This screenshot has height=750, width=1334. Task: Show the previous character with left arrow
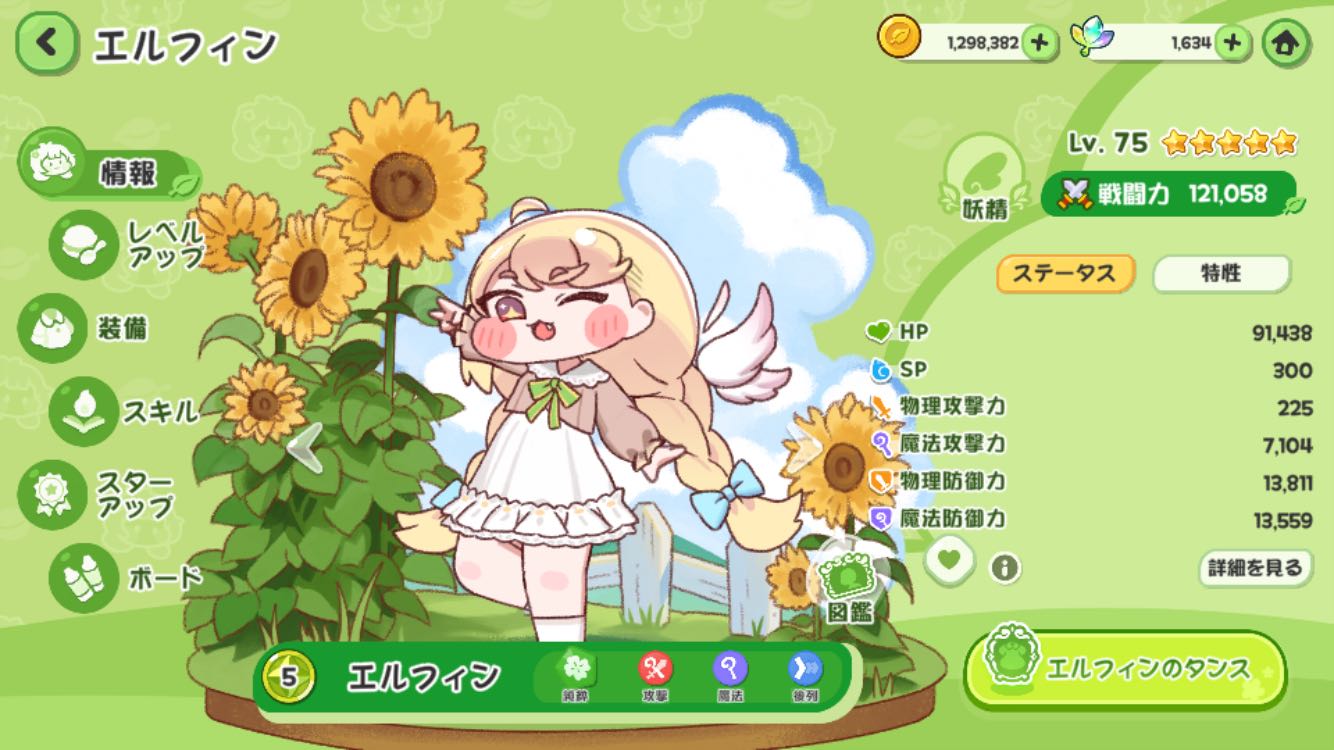[306, 447]
